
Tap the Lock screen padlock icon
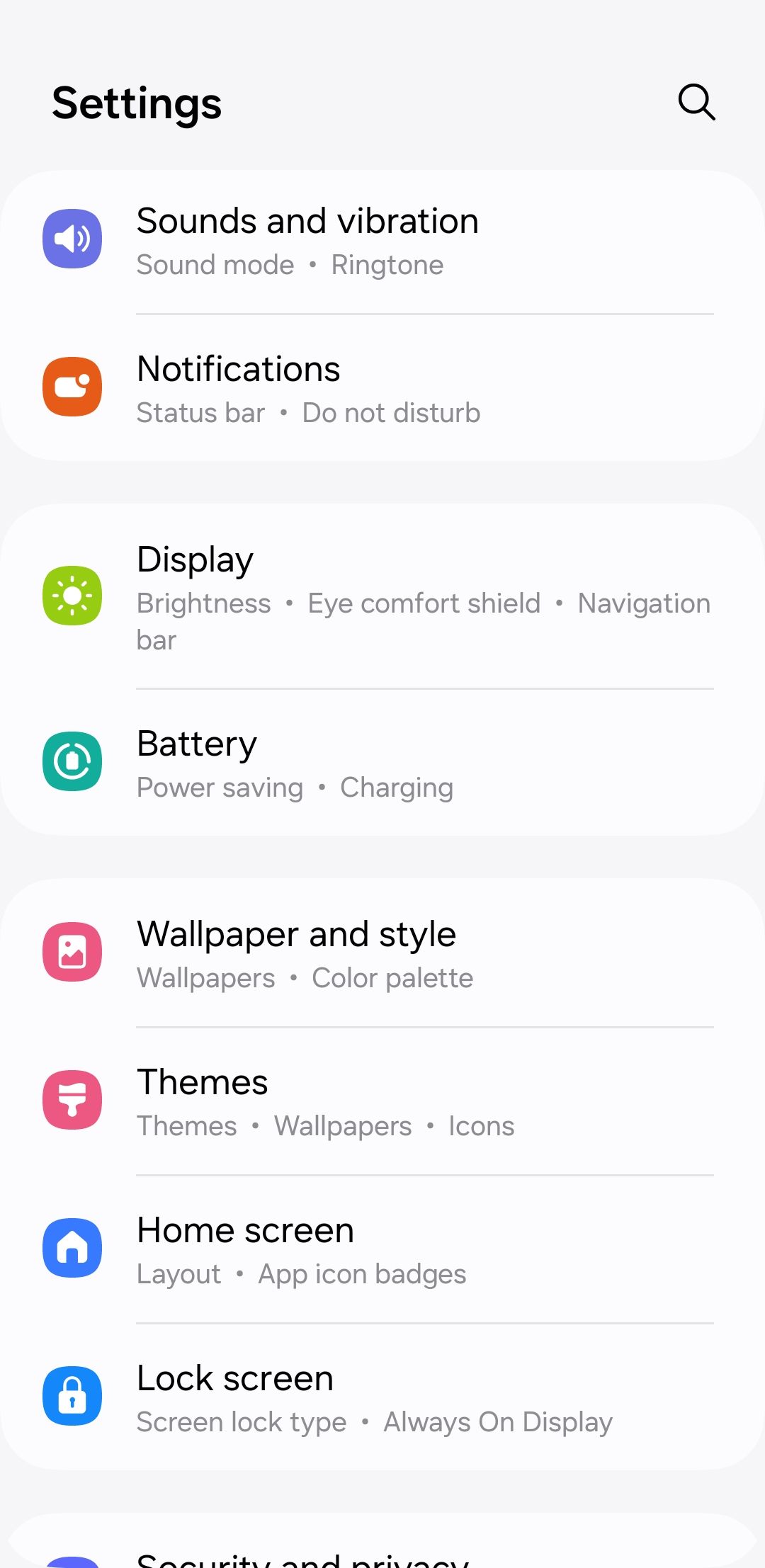(72, 1396)
